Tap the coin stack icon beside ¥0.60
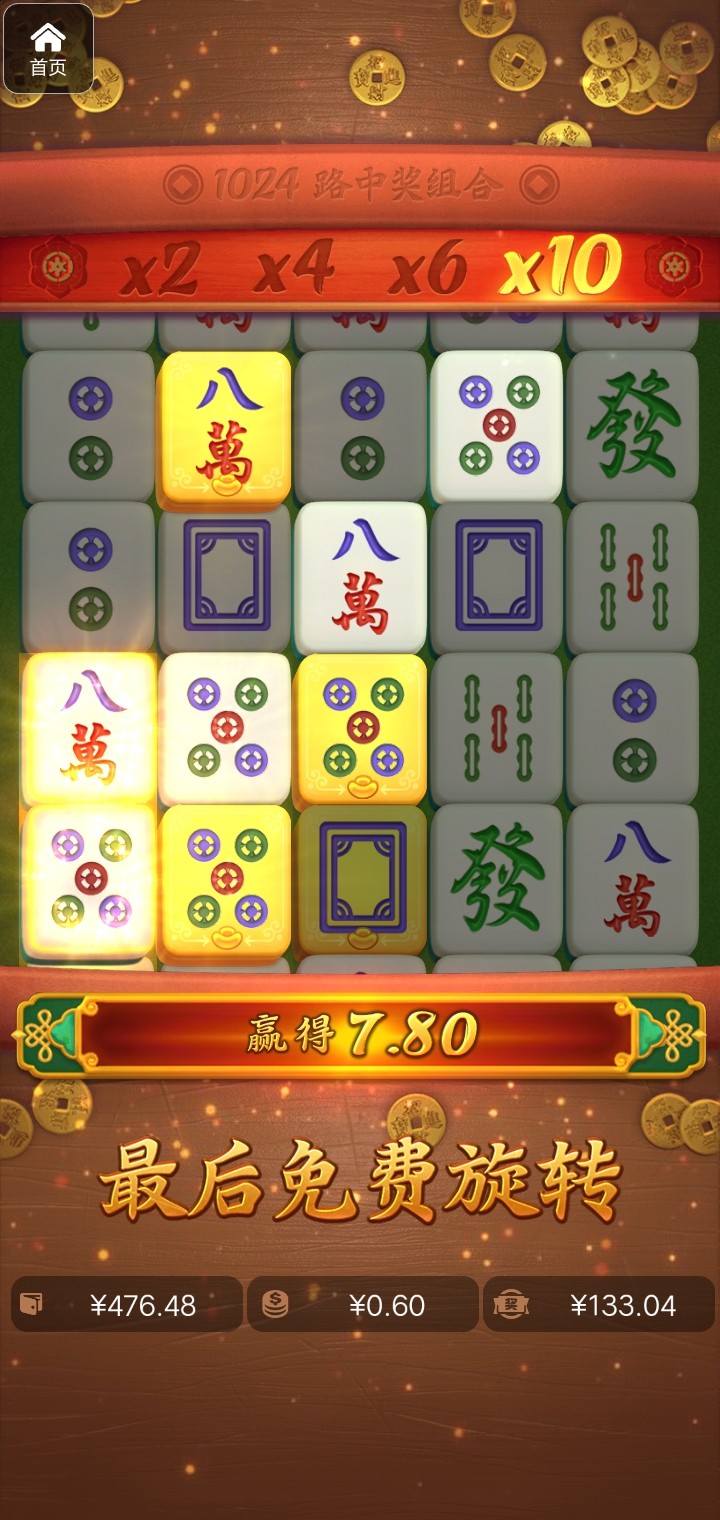The width and height of the screenshot is (720, 1520). coord(278,1304)
